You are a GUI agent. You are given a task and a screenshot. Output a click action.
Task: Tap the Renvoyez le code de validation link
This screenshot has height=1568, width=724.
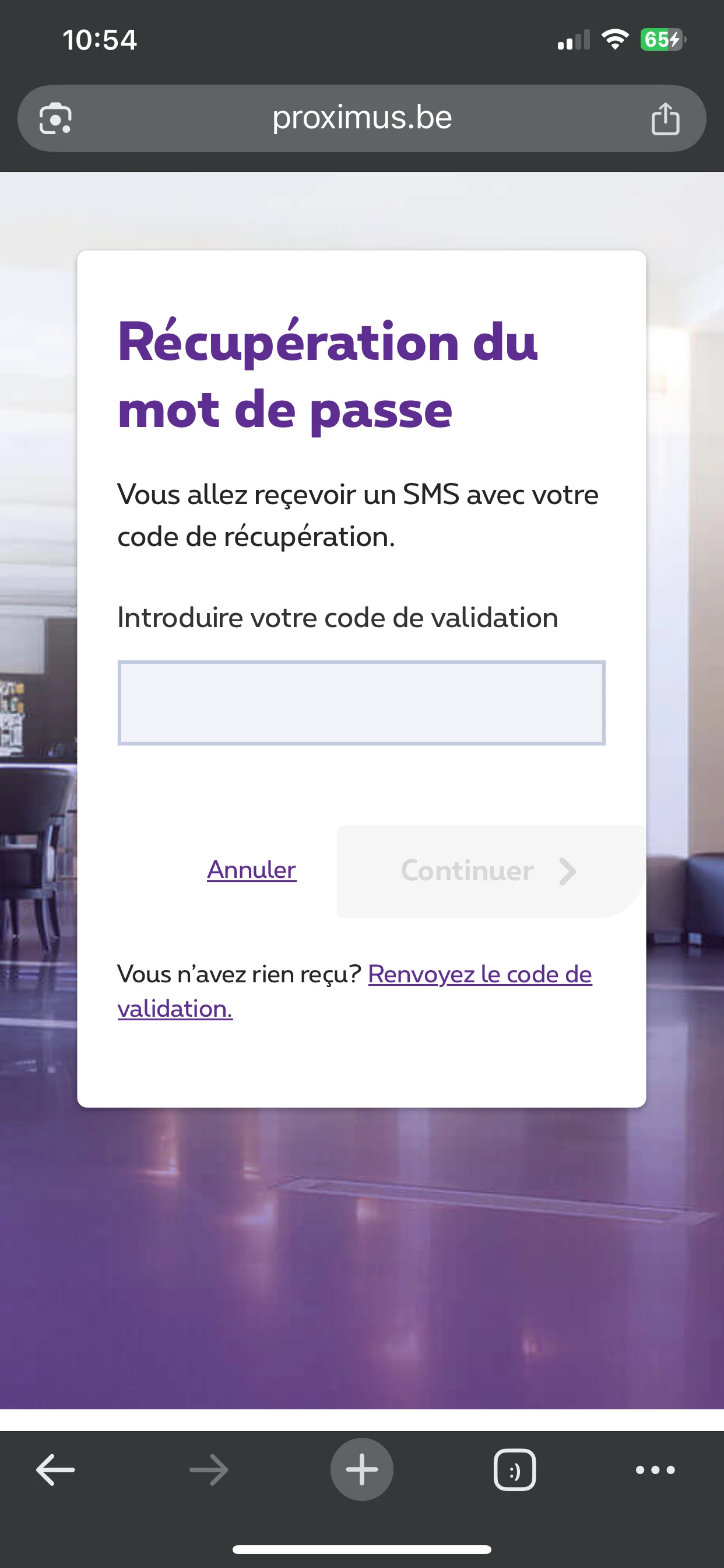pos(479,975)
